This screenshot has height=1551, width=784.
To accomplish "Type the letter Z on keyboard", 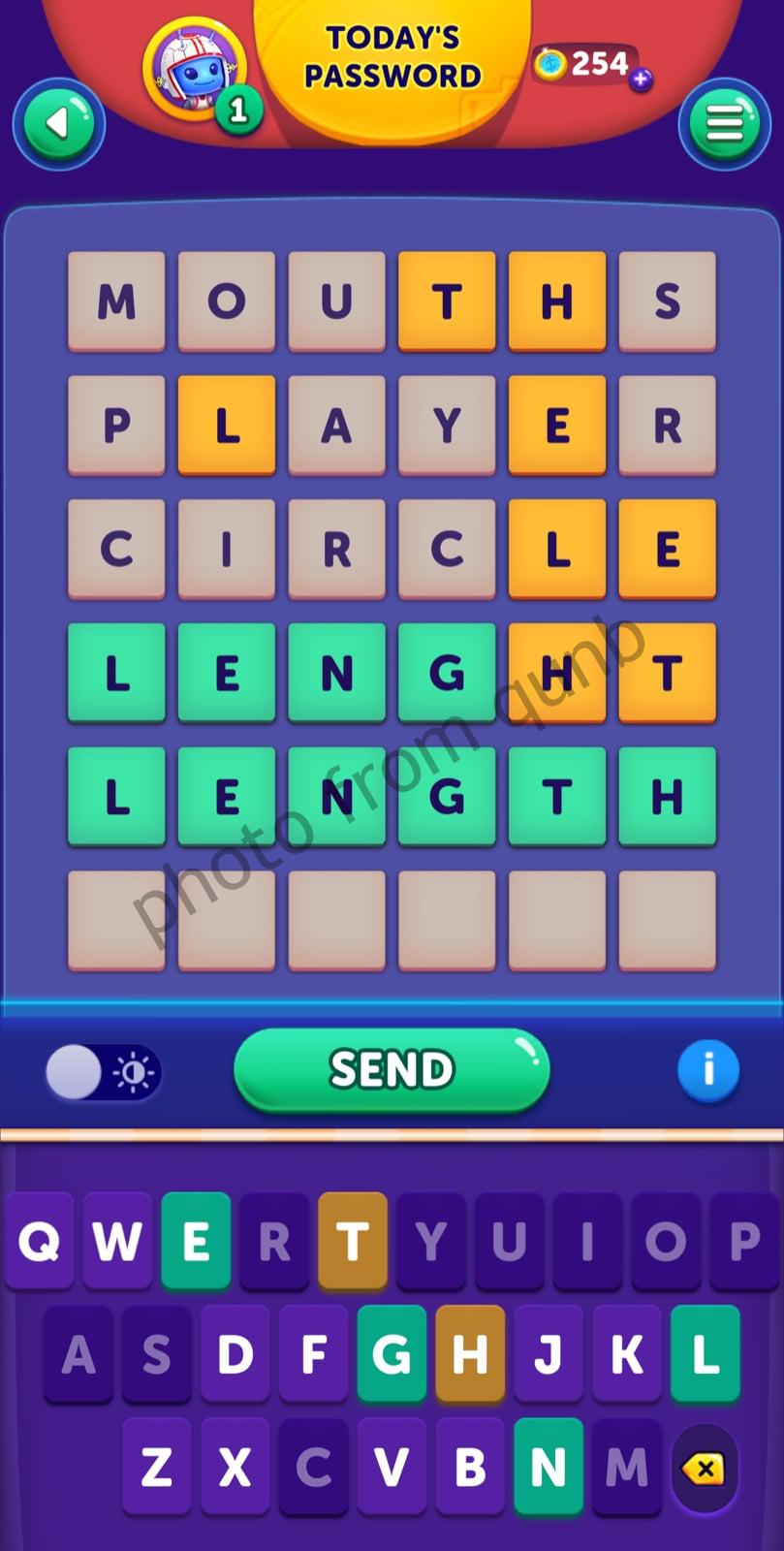I will coord(157,1467).
